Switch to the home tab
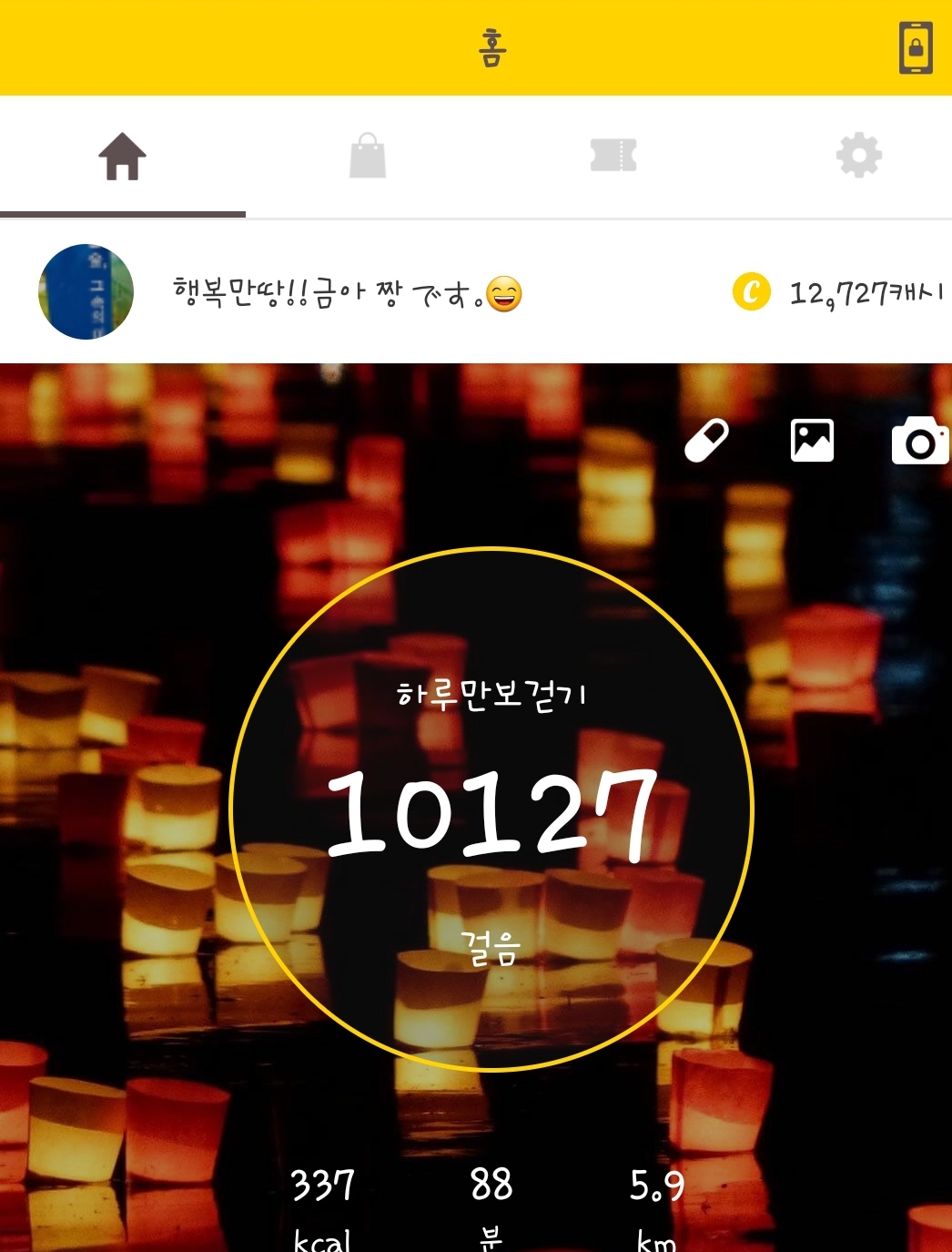Image resolution: width=952 pixels, height=1252 pixels. [x=123, y=157]
